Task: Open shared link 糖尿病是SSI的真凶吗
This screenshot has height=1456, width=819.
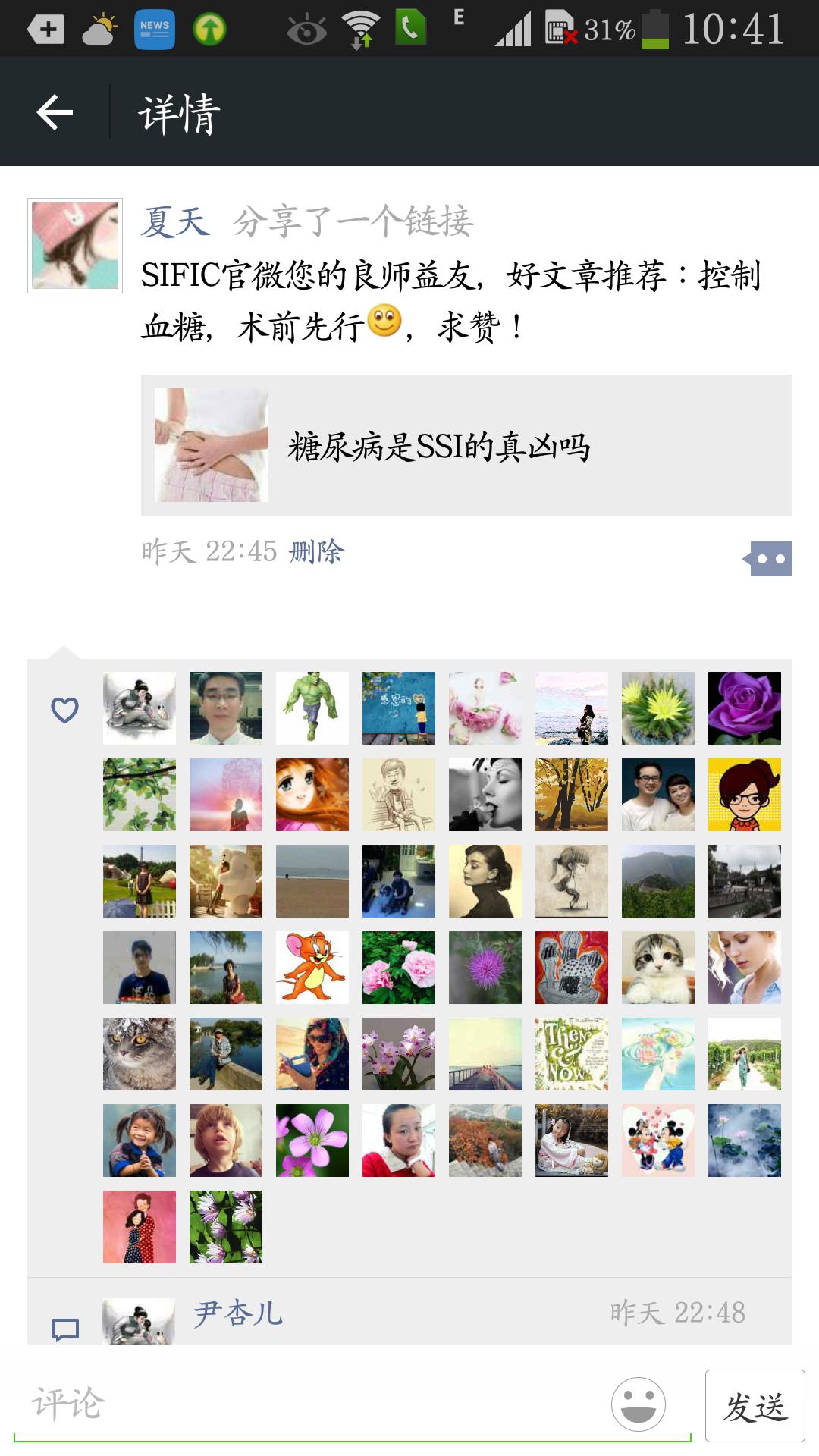Action: 466,445
